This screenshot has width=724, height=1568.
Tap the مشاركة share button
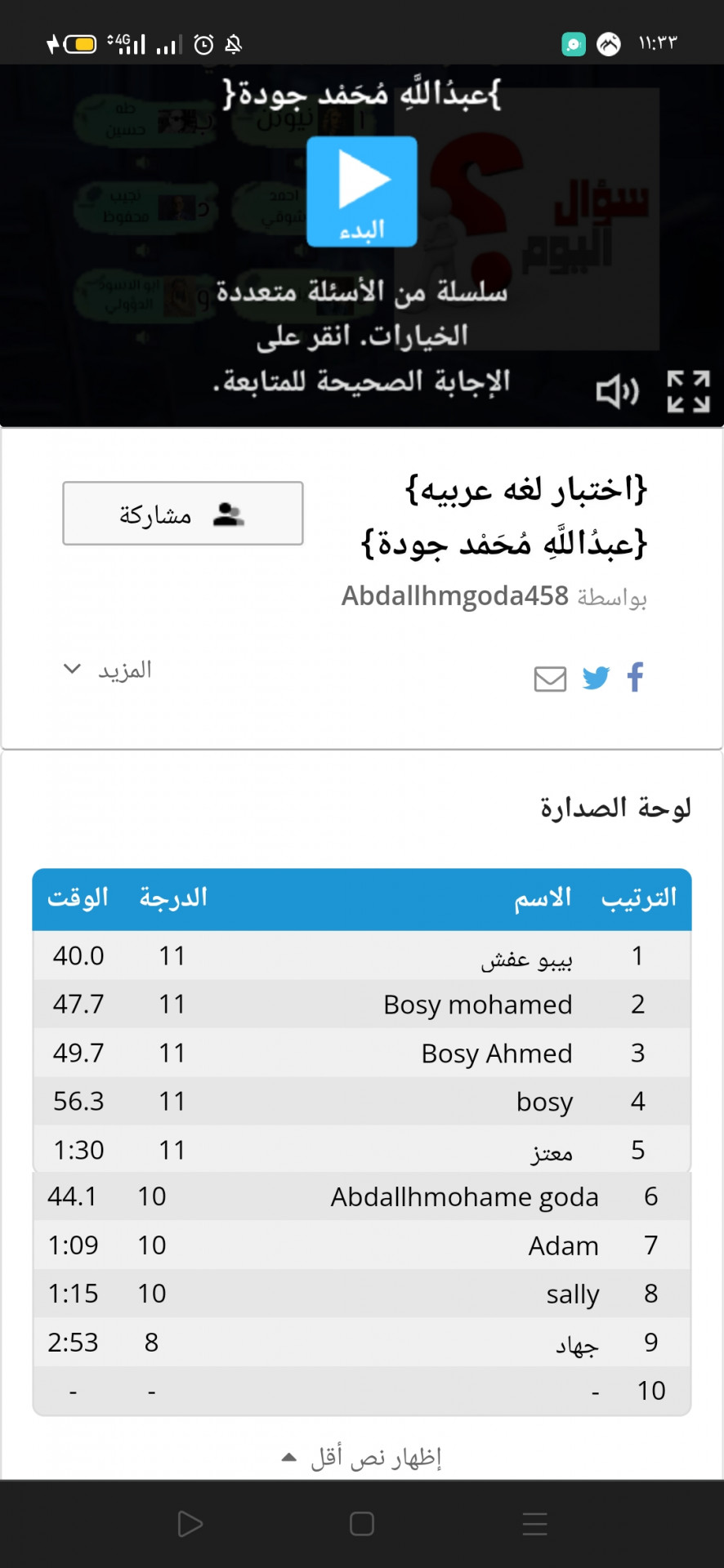[x=183, y=514]
